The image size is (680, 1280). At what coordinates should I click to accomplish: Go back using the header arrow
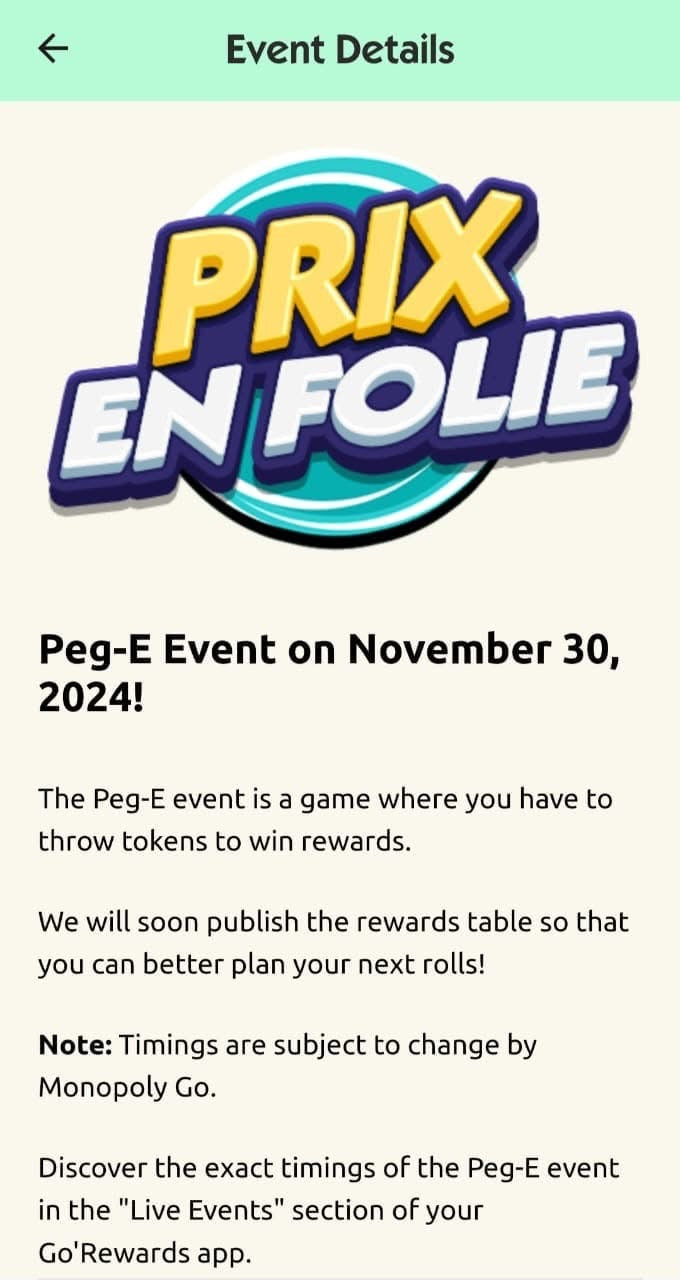(53, 49)
